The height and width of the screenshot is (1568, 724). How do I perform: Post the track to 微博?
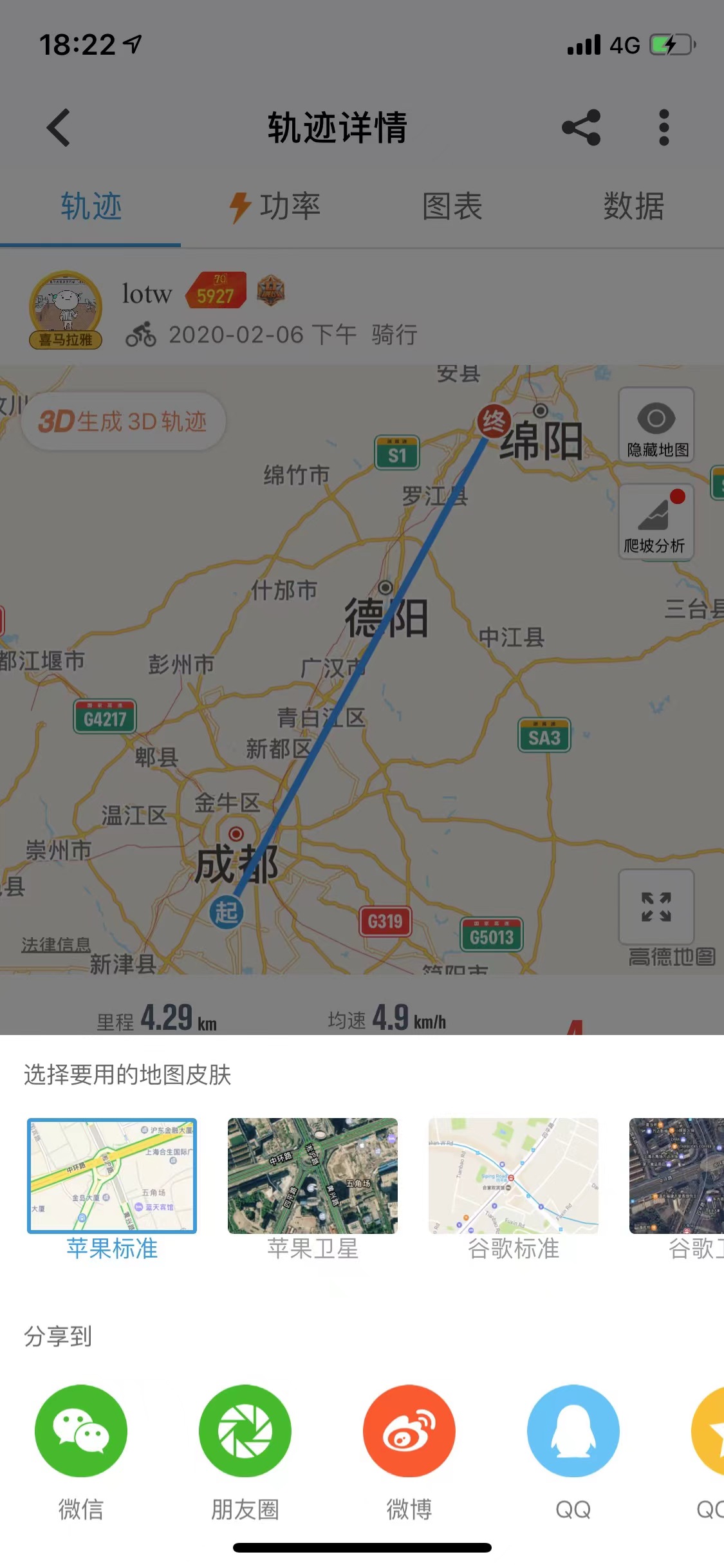tap(409, 1431)
